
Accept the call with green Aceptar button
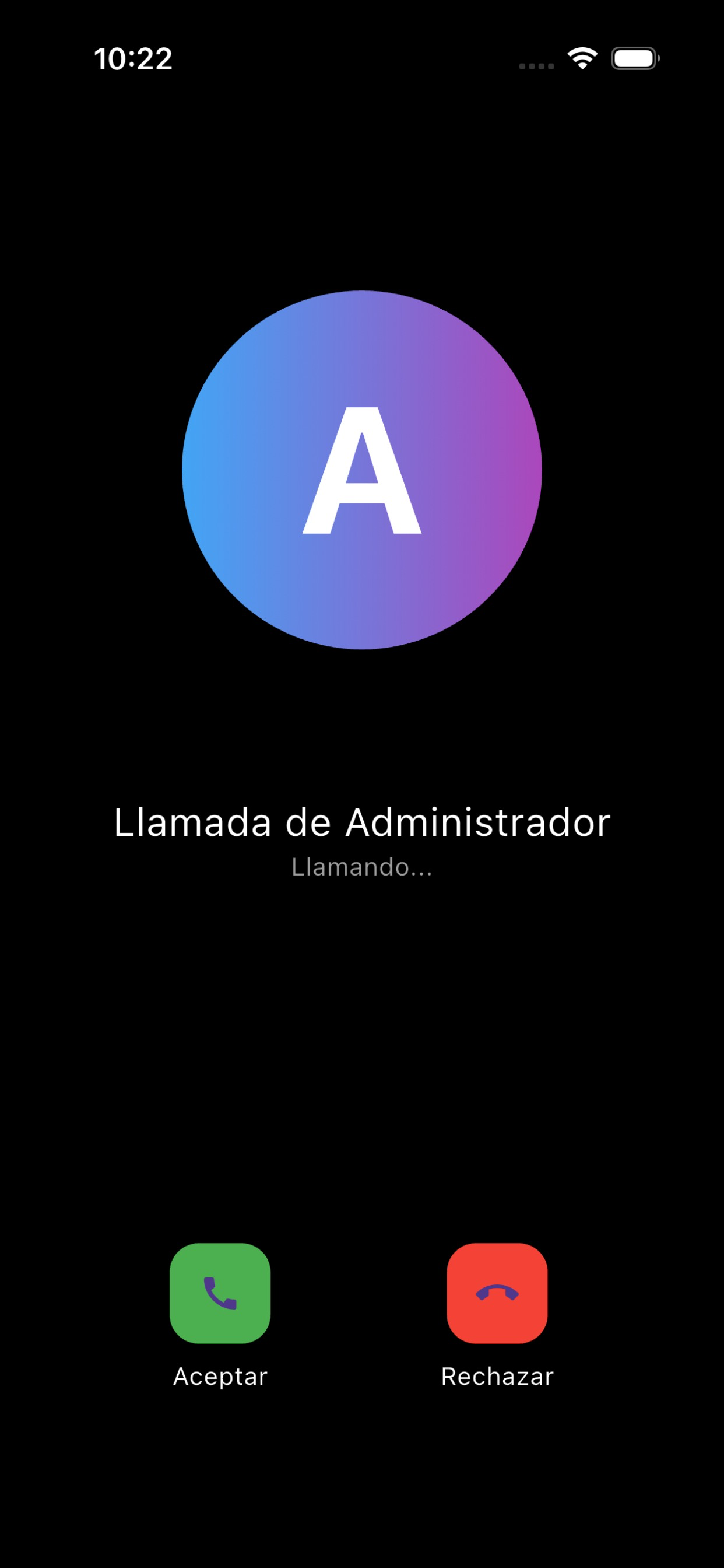point(220,1293)
